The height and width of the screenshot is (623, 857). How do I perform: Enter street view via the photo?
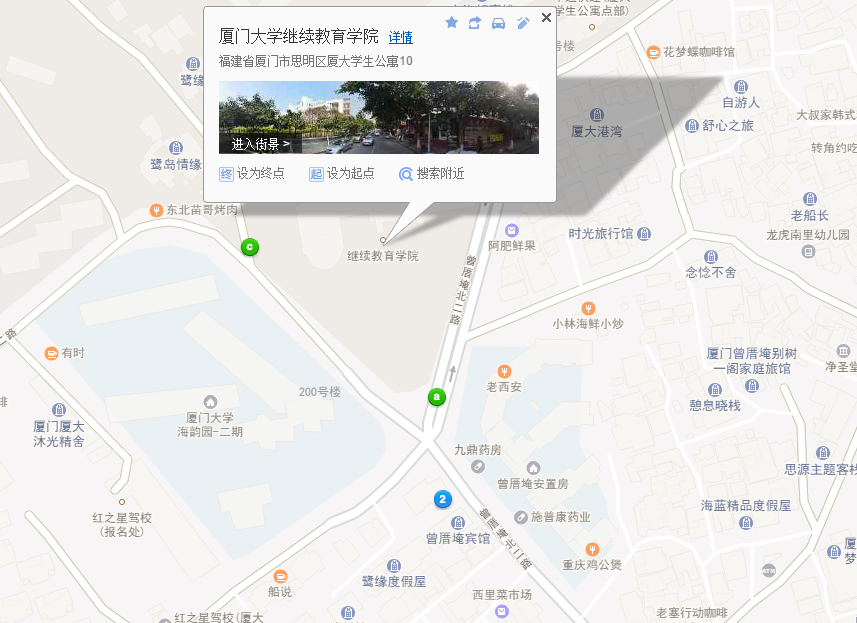point(378,117)
